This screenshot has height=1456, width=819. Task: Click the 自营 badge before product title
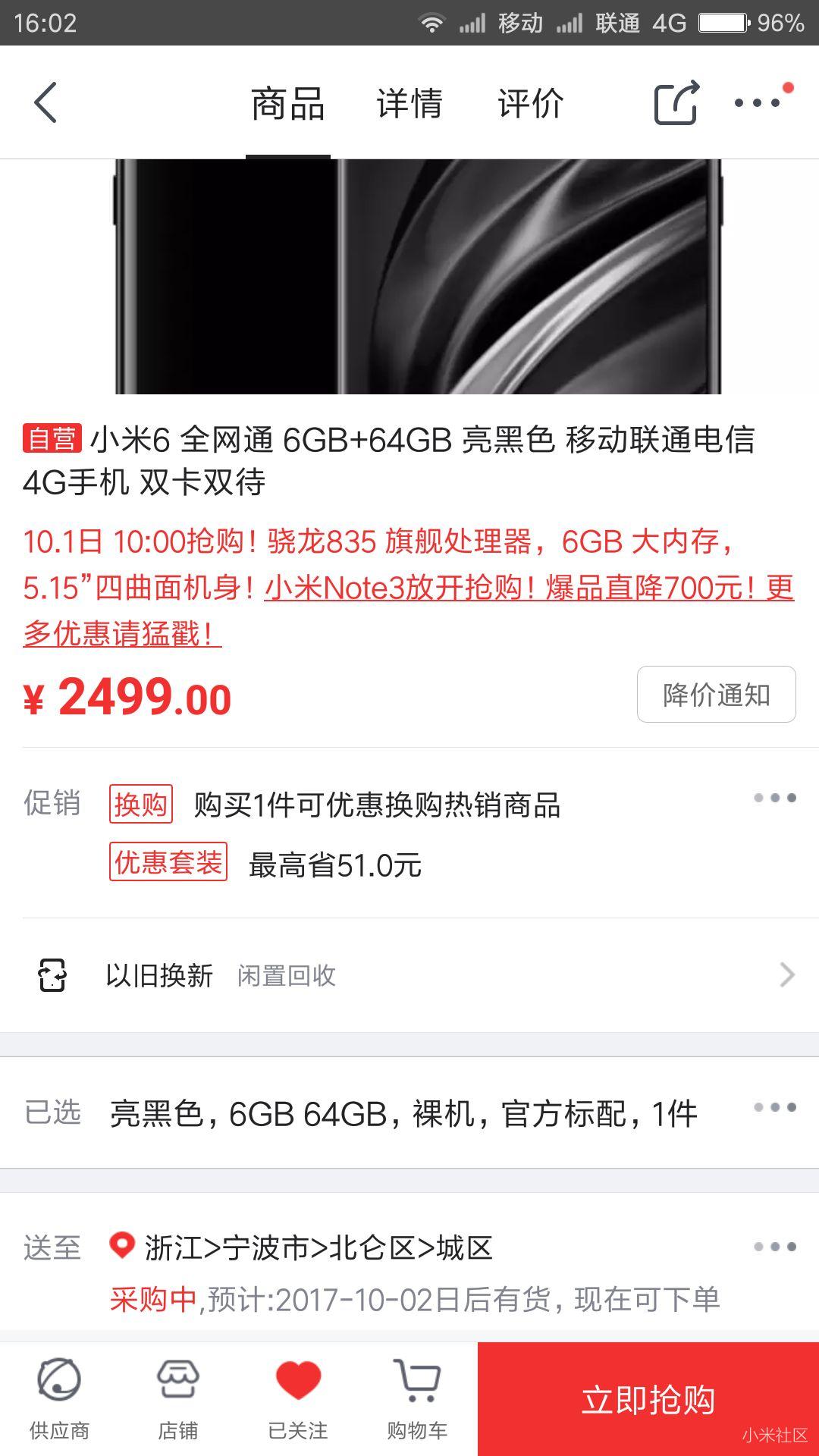coord(52,440)
